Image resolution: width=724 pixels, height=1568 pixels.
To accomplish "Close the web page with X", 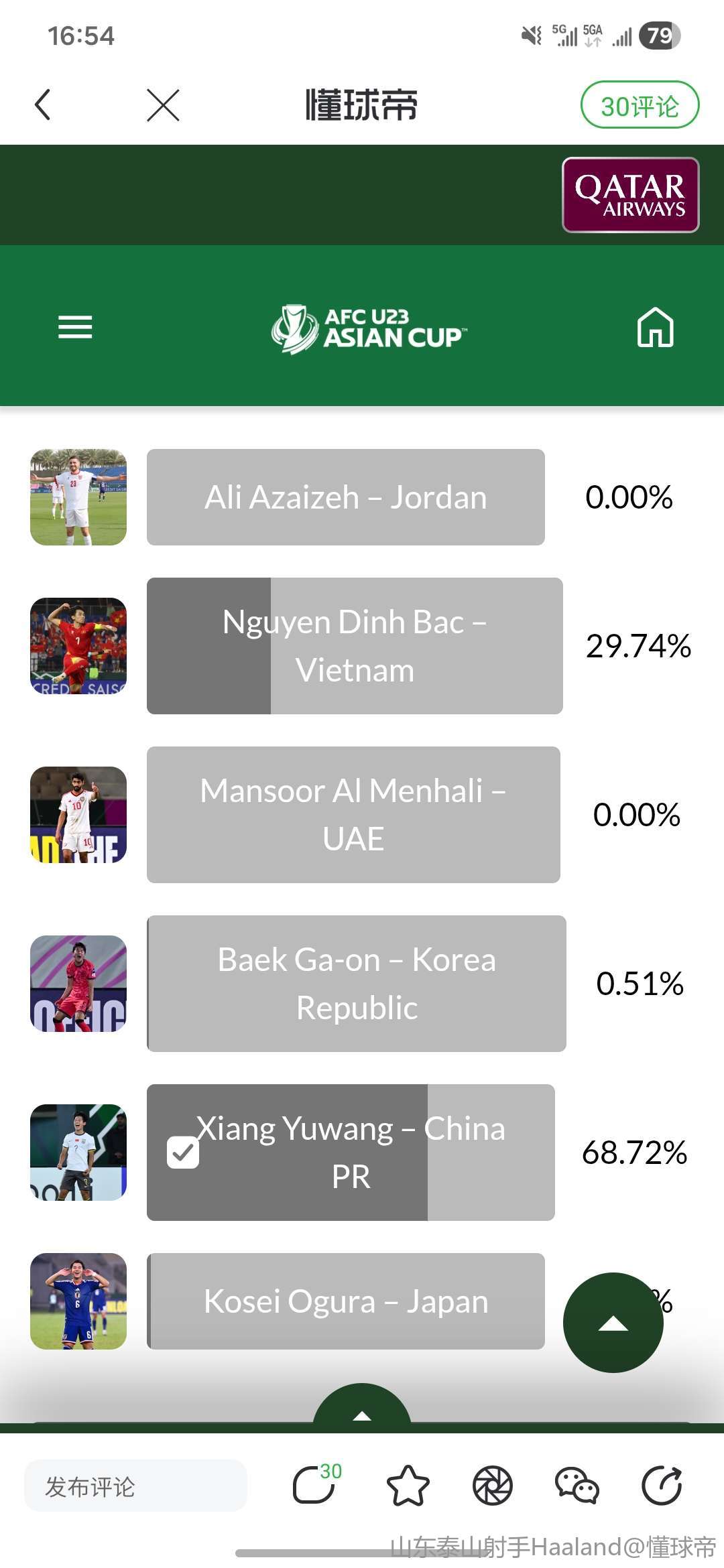I will [x=163, y=105].
